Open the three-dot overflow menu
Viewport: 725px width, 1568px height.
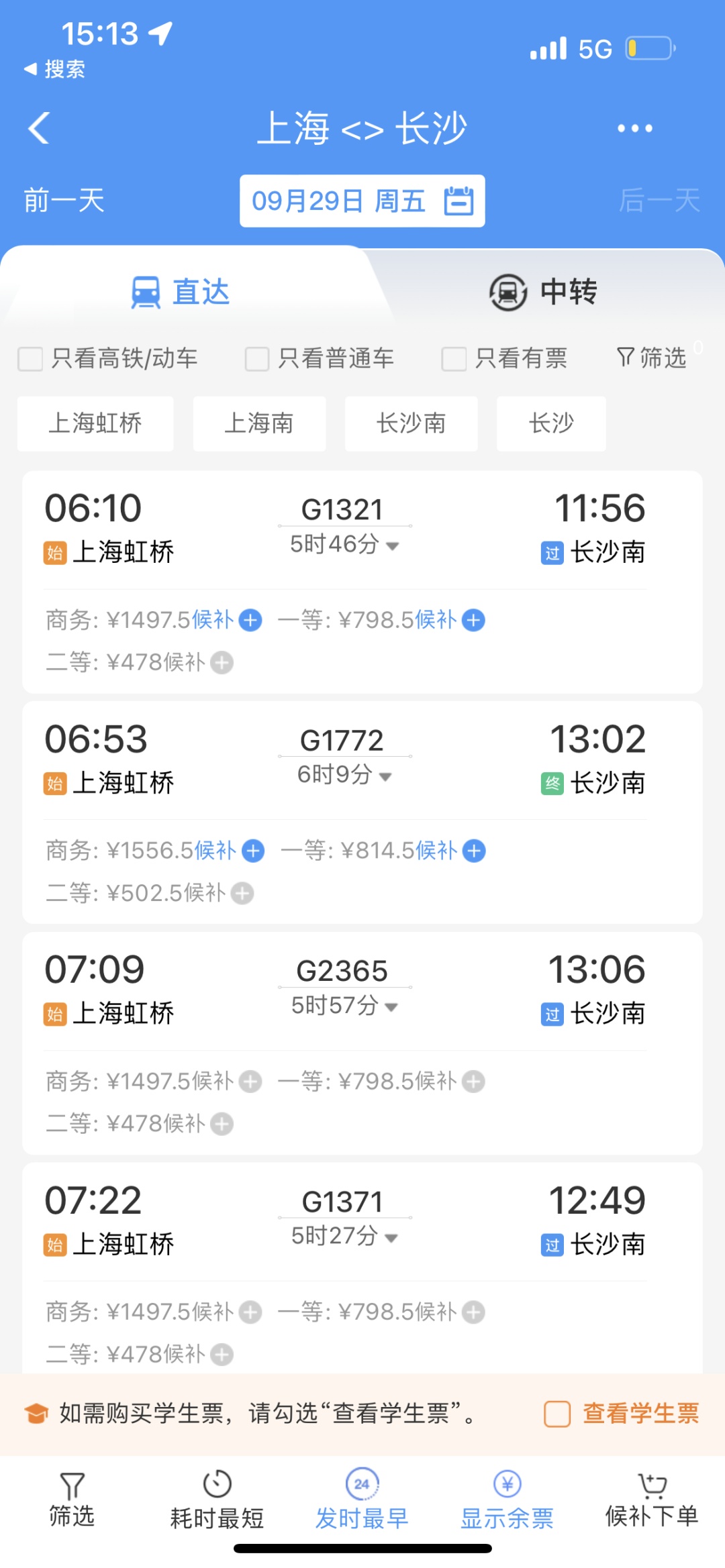point(634,128)
